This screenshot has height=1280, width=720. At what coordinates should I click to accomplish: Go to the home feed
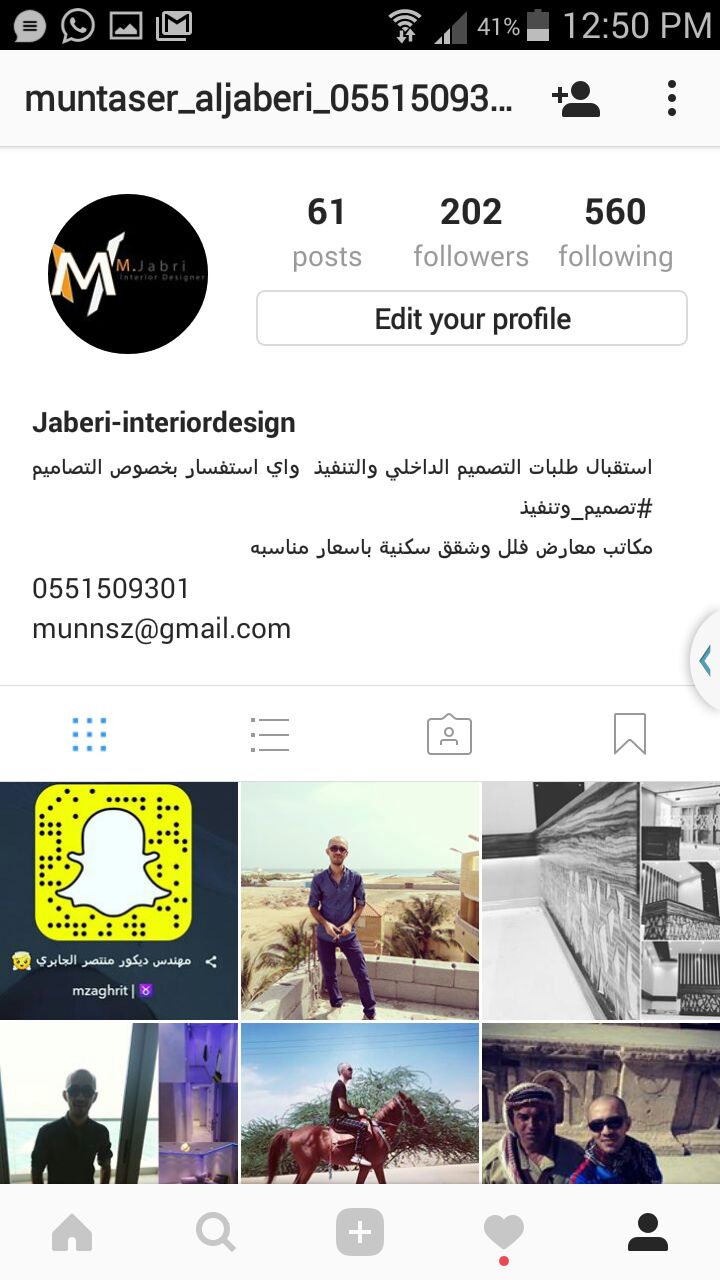[72, 1233]
